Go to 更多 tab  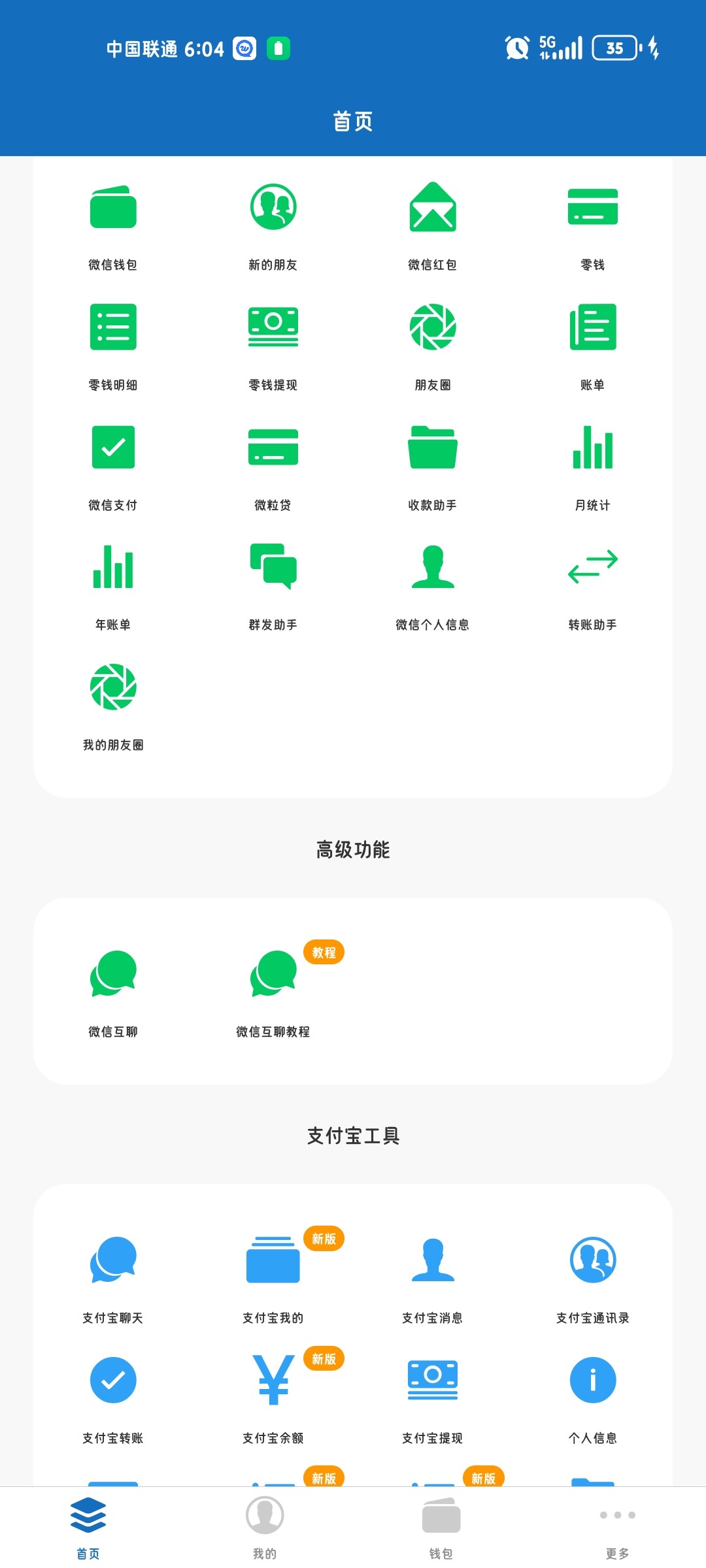(617, 1527)
